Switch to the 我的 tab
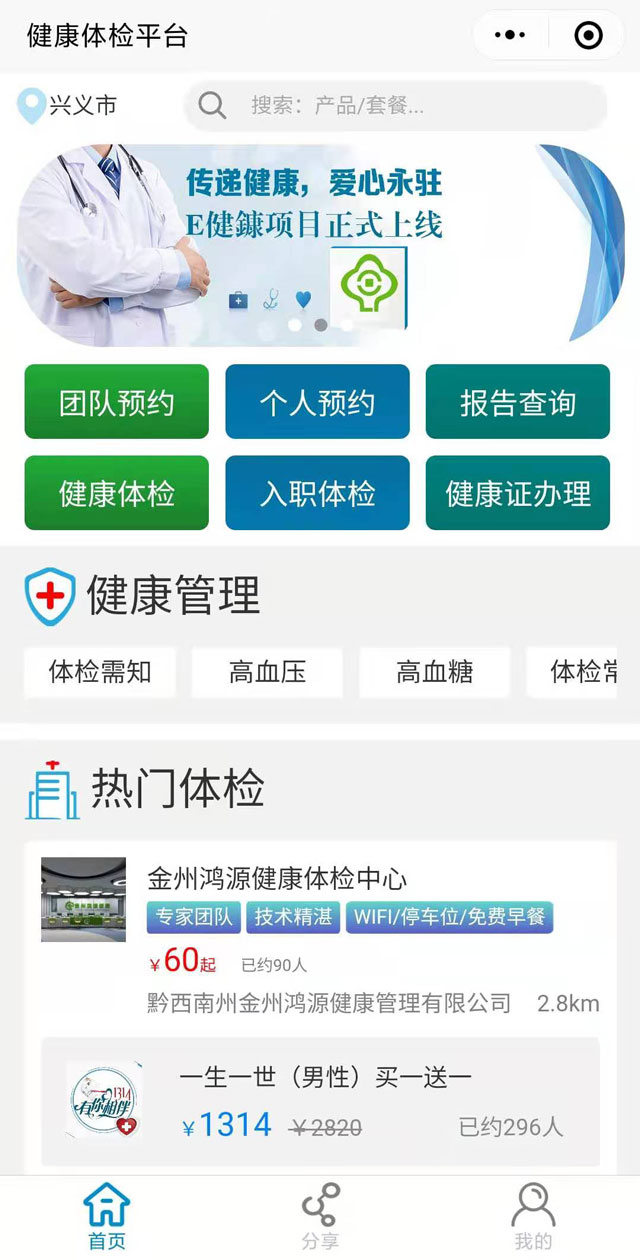The image size is (640, 1260). (x=532, y=1216)
